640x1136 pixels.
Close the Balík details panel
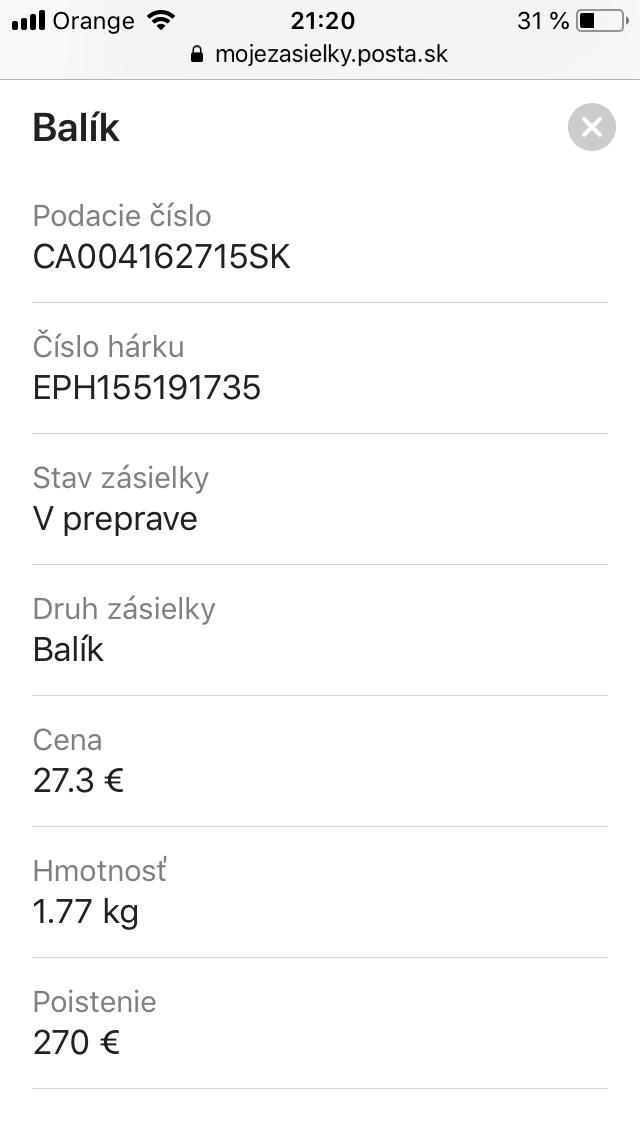click(591, 128)
